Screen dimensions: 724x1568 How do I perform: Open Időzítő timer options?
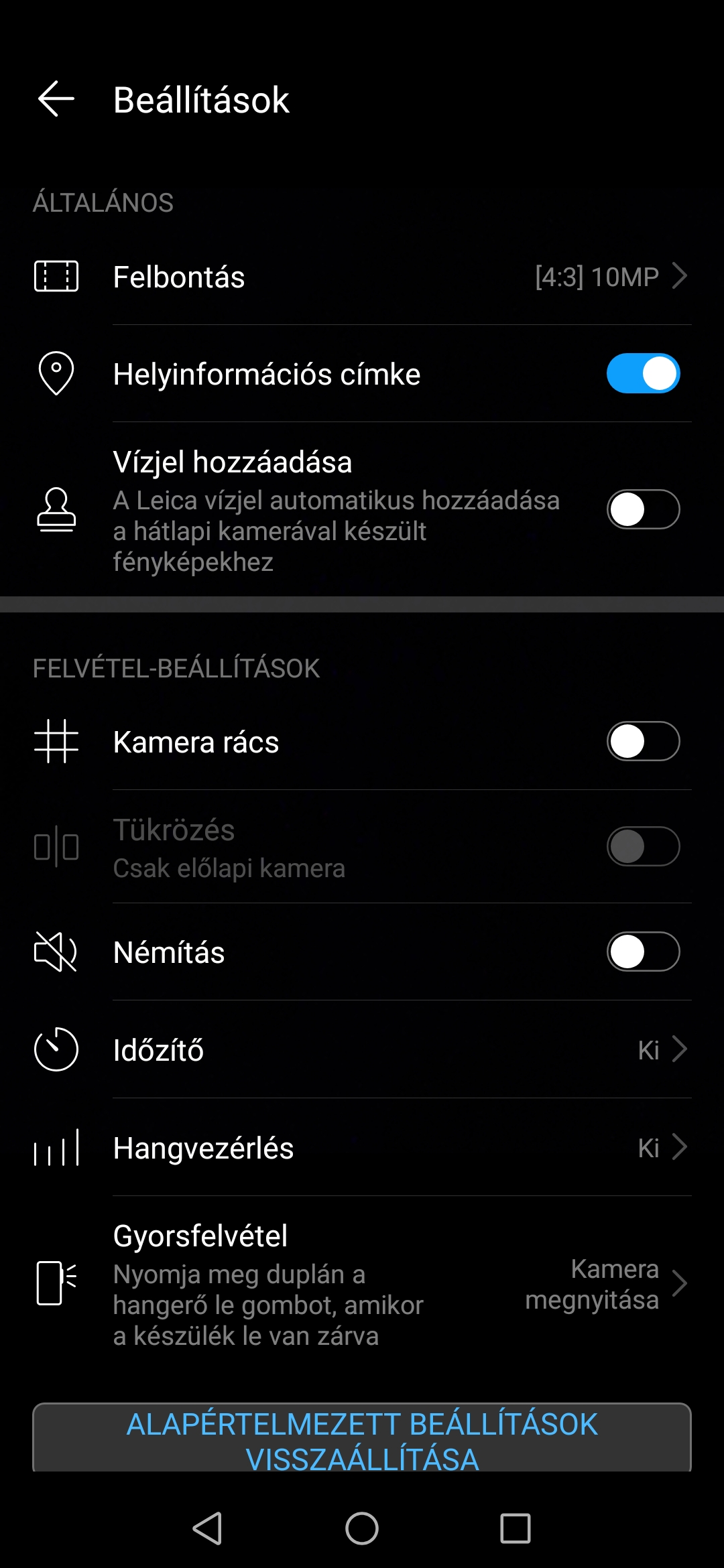tap(362, 1049)
